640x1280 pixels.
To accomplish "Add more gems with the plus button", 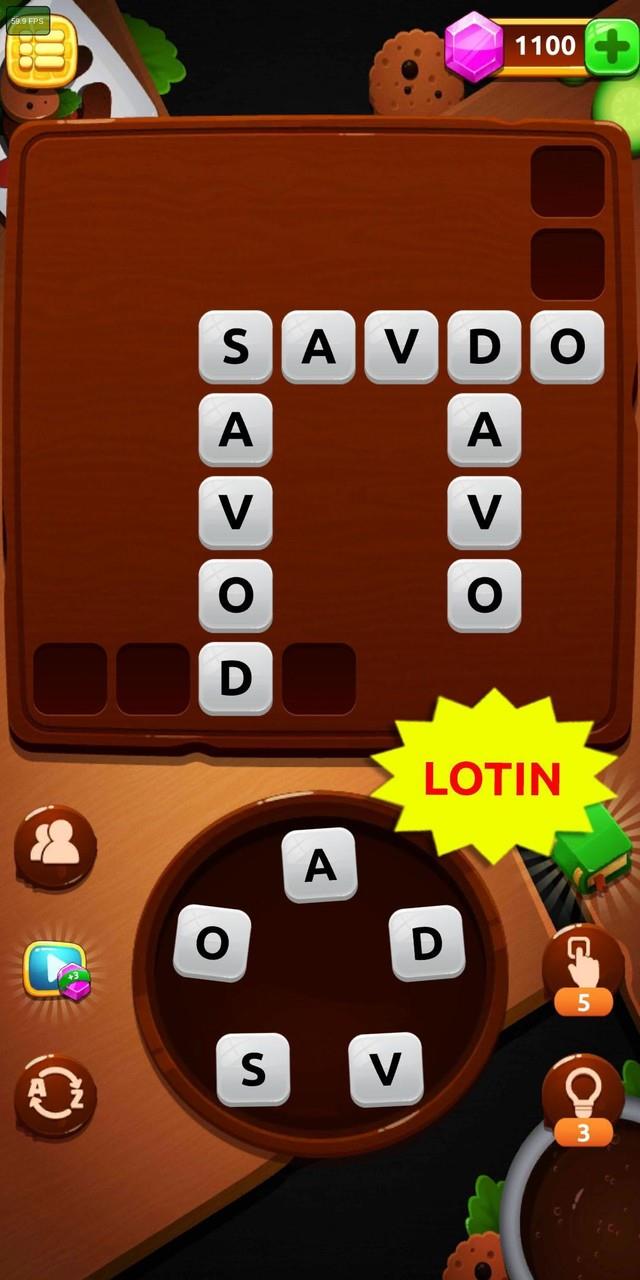I will tap(610, 46).
